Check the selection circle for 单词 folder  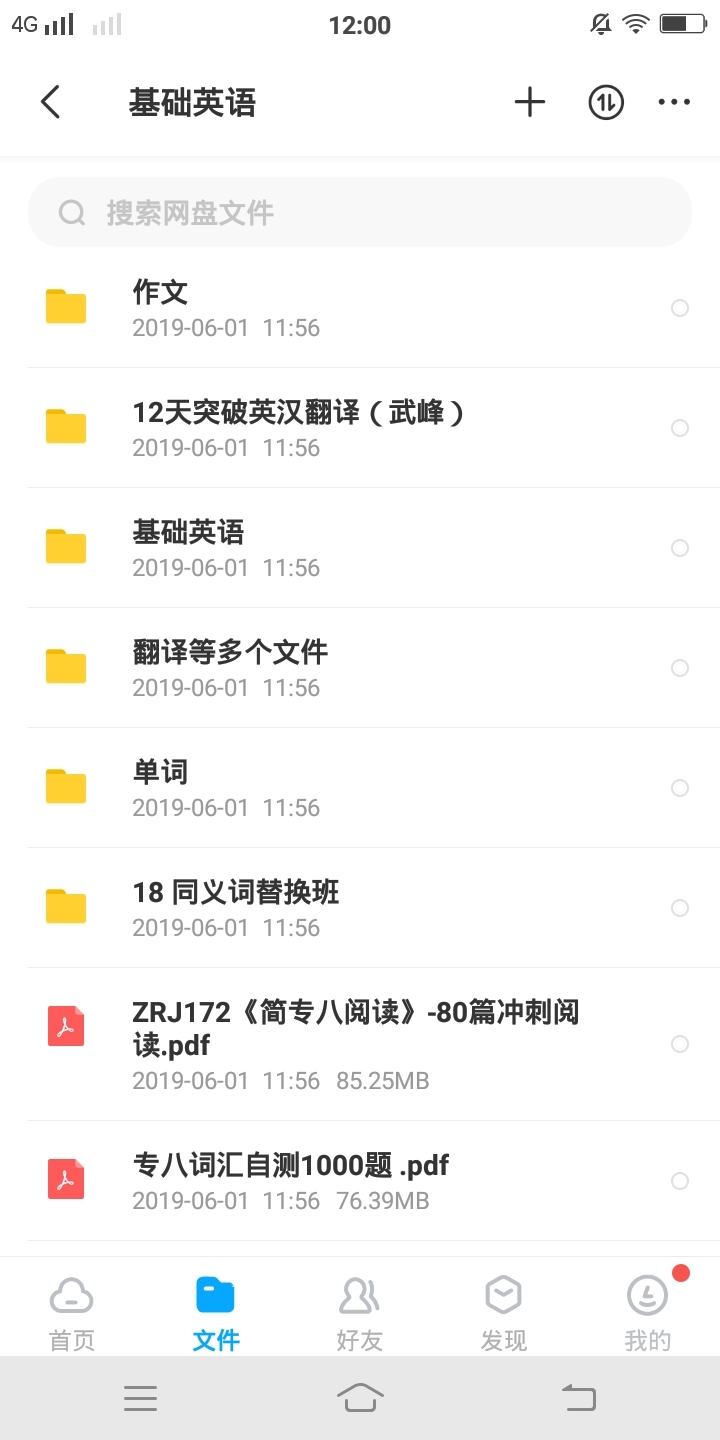pos(680,788)
